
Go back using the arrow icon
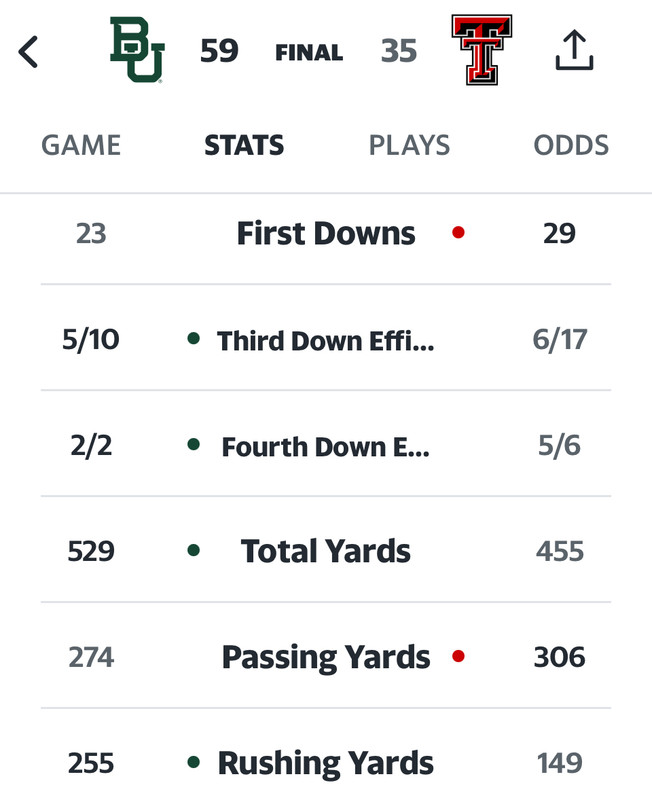28,52
